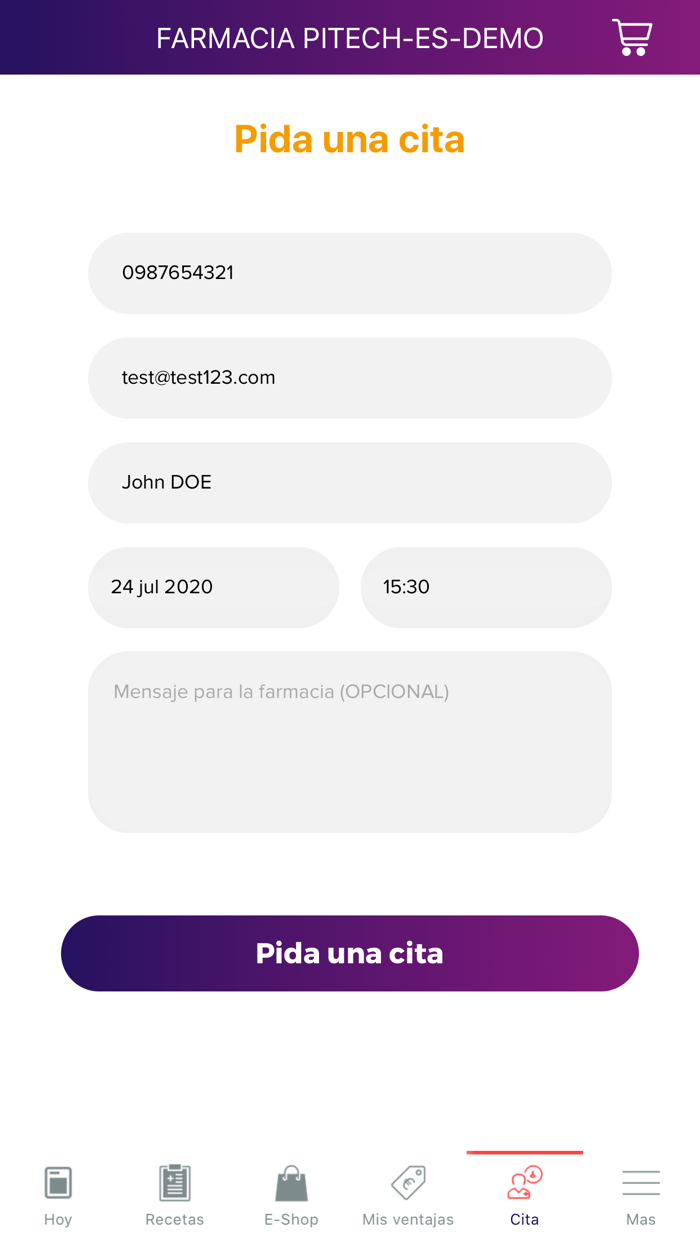This screenshot has width=700, height=1244.
Task: Open the Mas menu tab
Action: pos(641,1195)
